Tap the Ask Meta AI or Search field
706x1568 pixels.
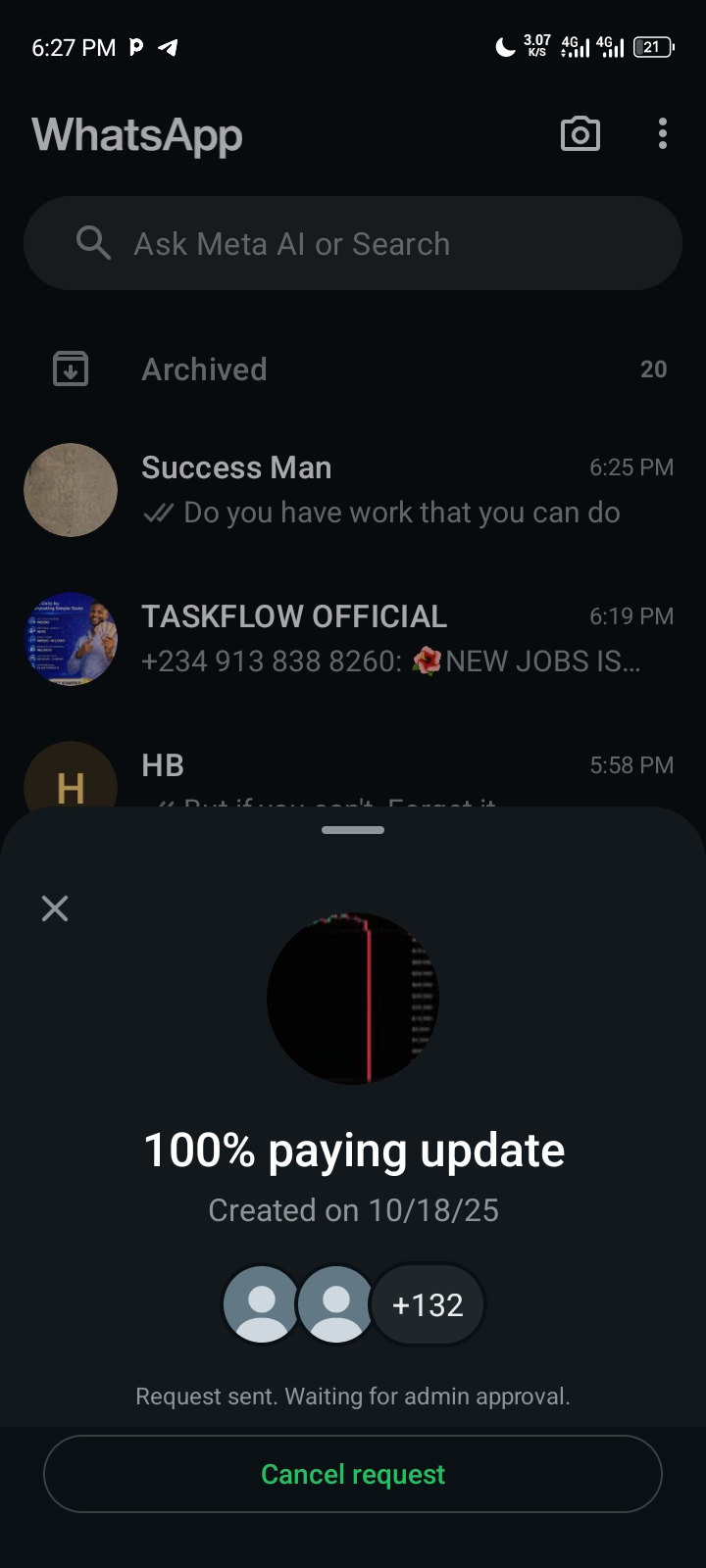[x=353, y=243]
